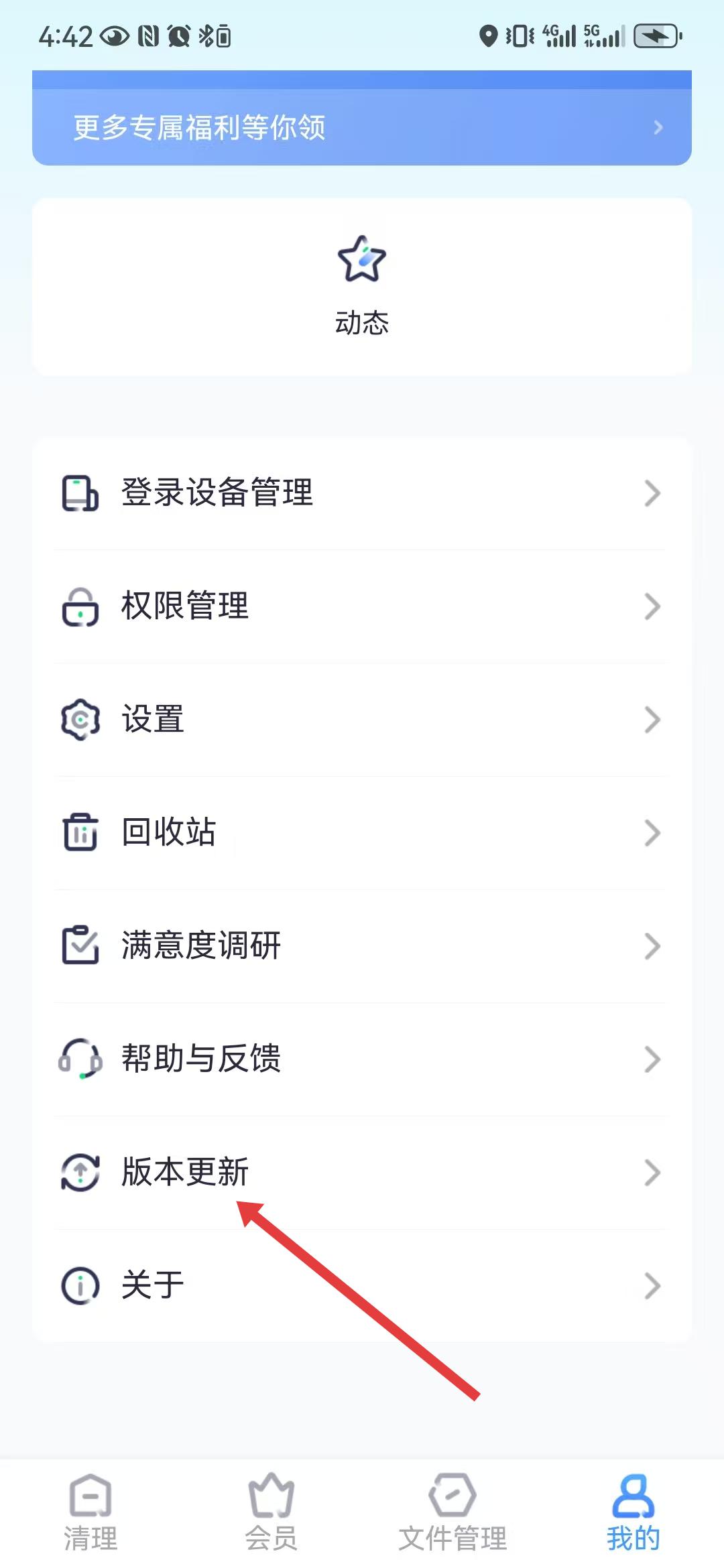
Task: Open 回收站 via its row chevron
Action: coord(654,832)
